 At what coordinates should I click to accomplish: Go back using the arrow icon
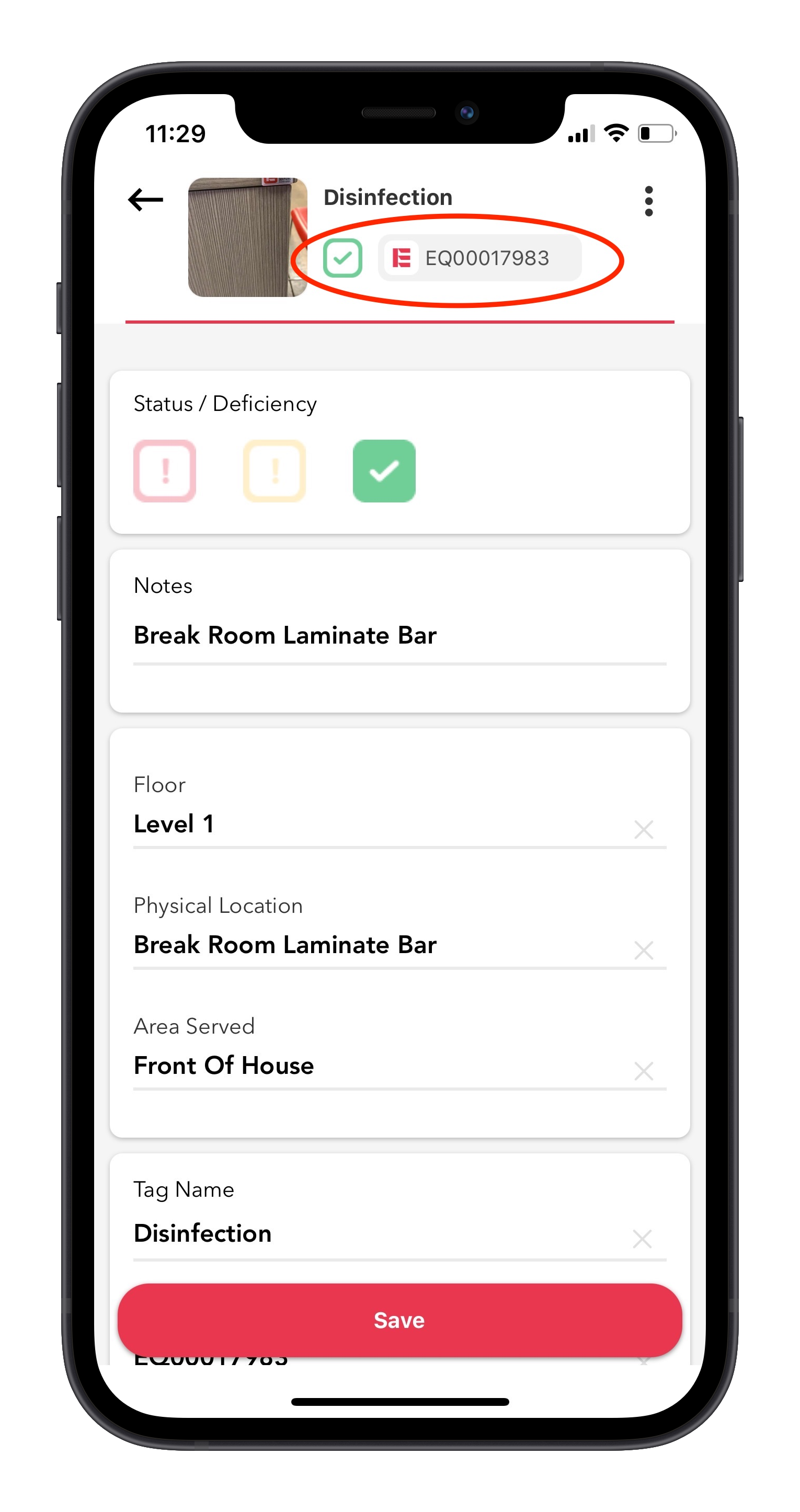tap(145, 200)
